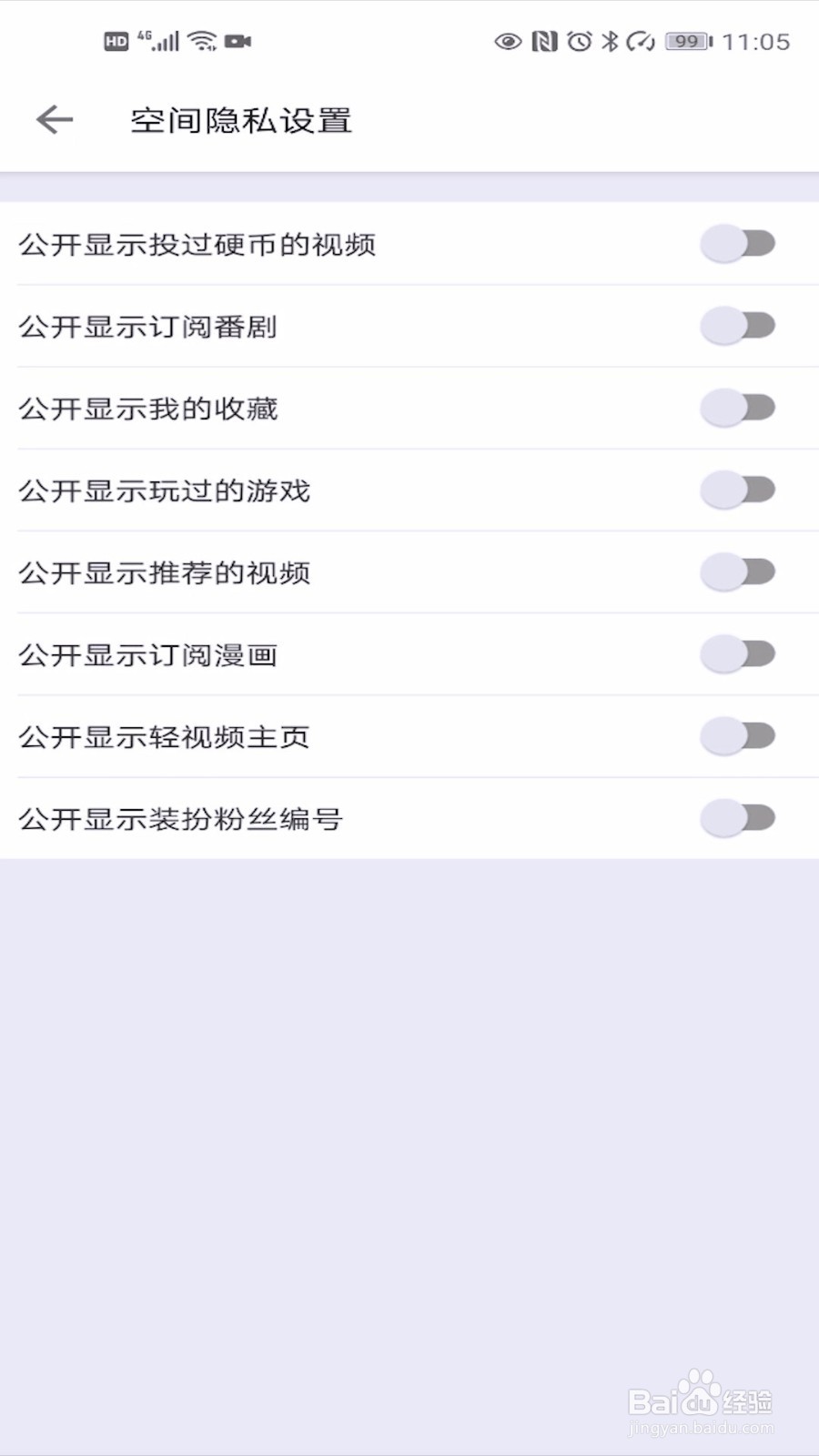Switch on 公开显示玩过的游戏

pos(738,490)
